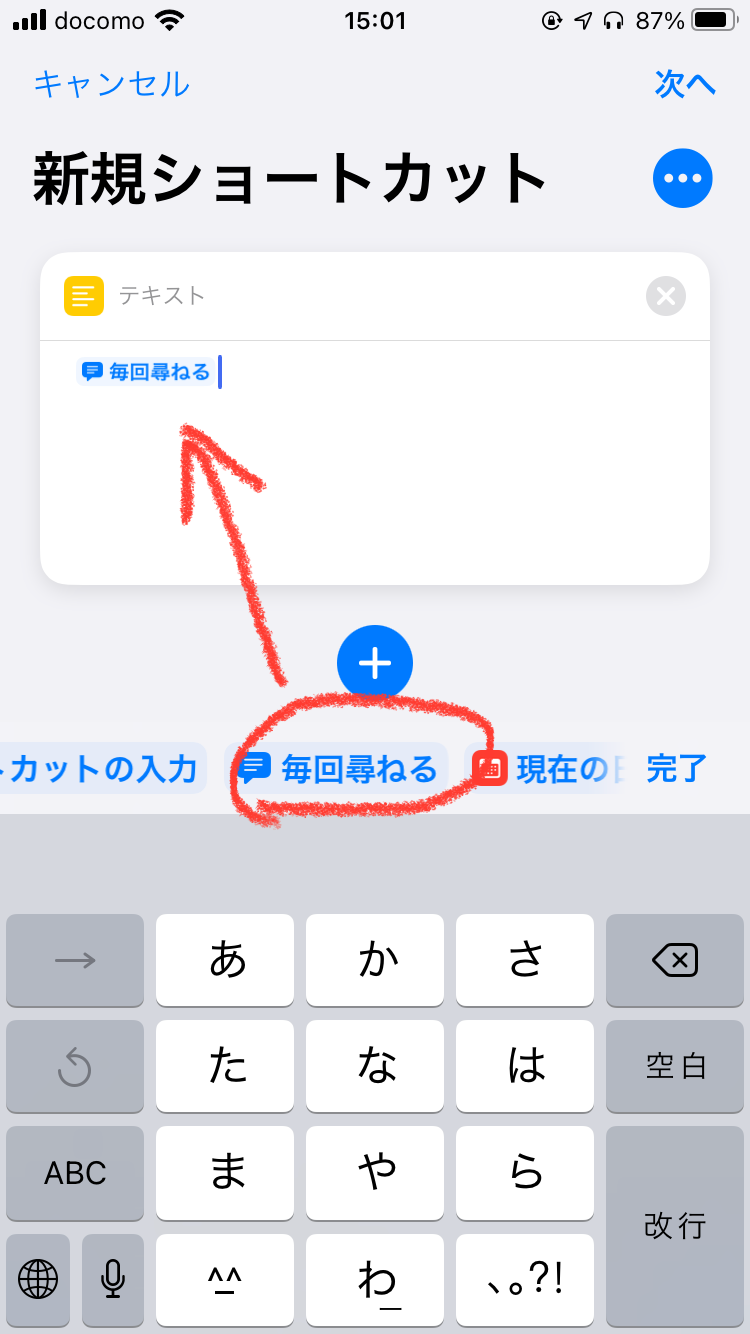Image resolution: width=750 pixels, height=1334 pixels.
Task: Tap the あ key on the kana keyboard
Action: click(226, 961)
